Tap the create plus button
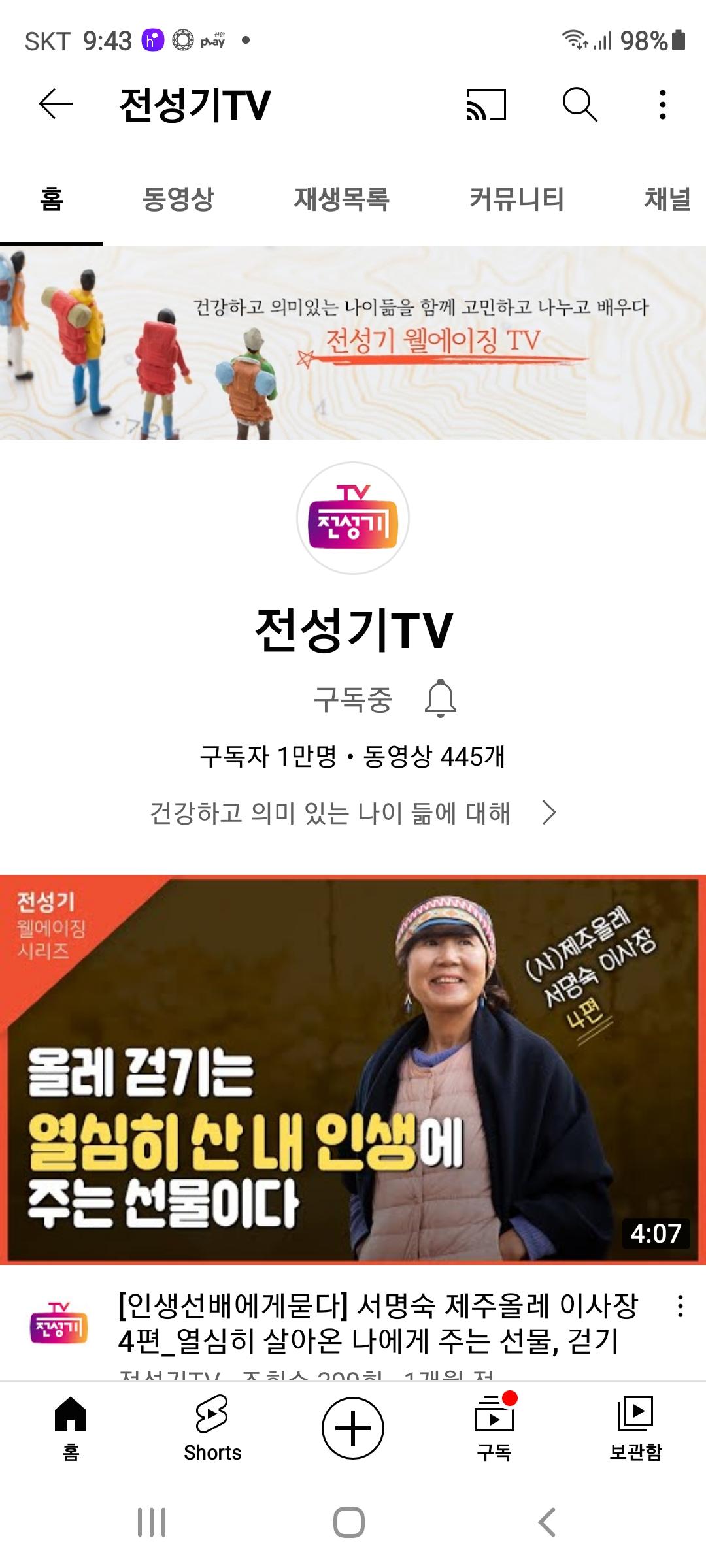This screenshot has height=1568, width=706. (353, 1428)
